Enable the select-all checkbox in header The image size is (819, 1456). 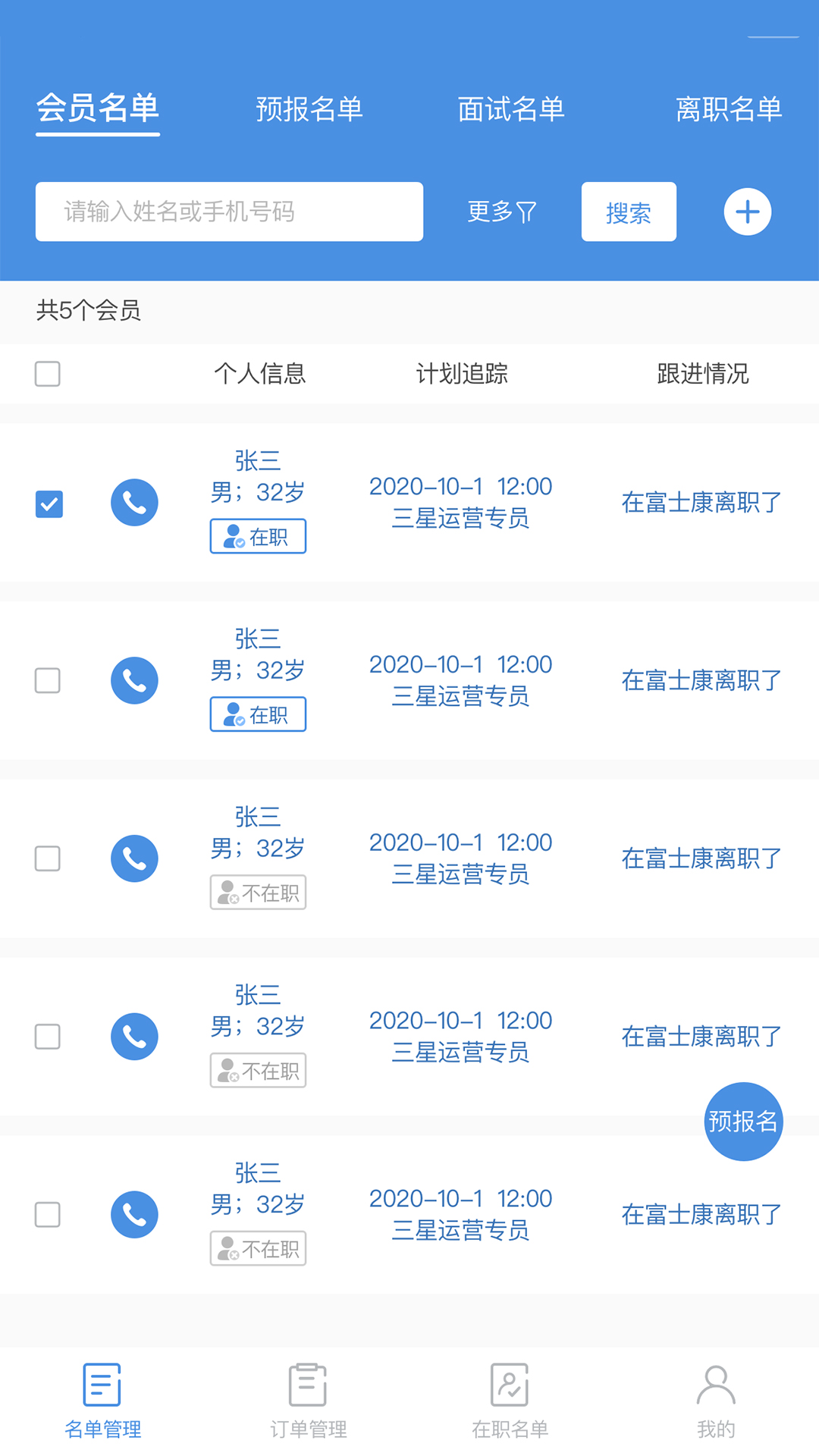tap(48, 374)
